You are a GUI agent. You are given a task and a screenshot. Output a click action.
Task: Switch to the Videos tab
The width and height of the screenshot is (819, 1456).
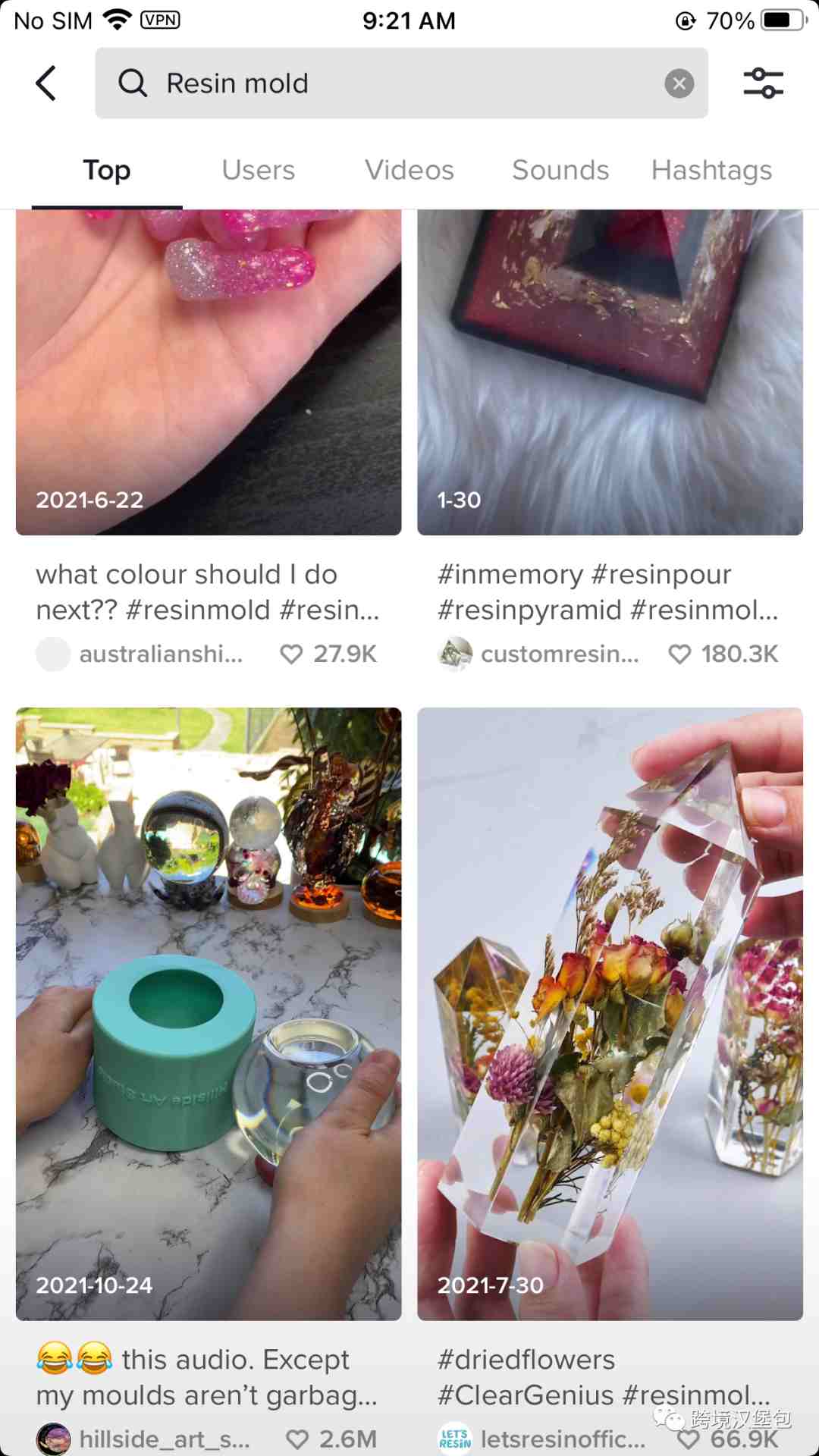click(409, 171)
